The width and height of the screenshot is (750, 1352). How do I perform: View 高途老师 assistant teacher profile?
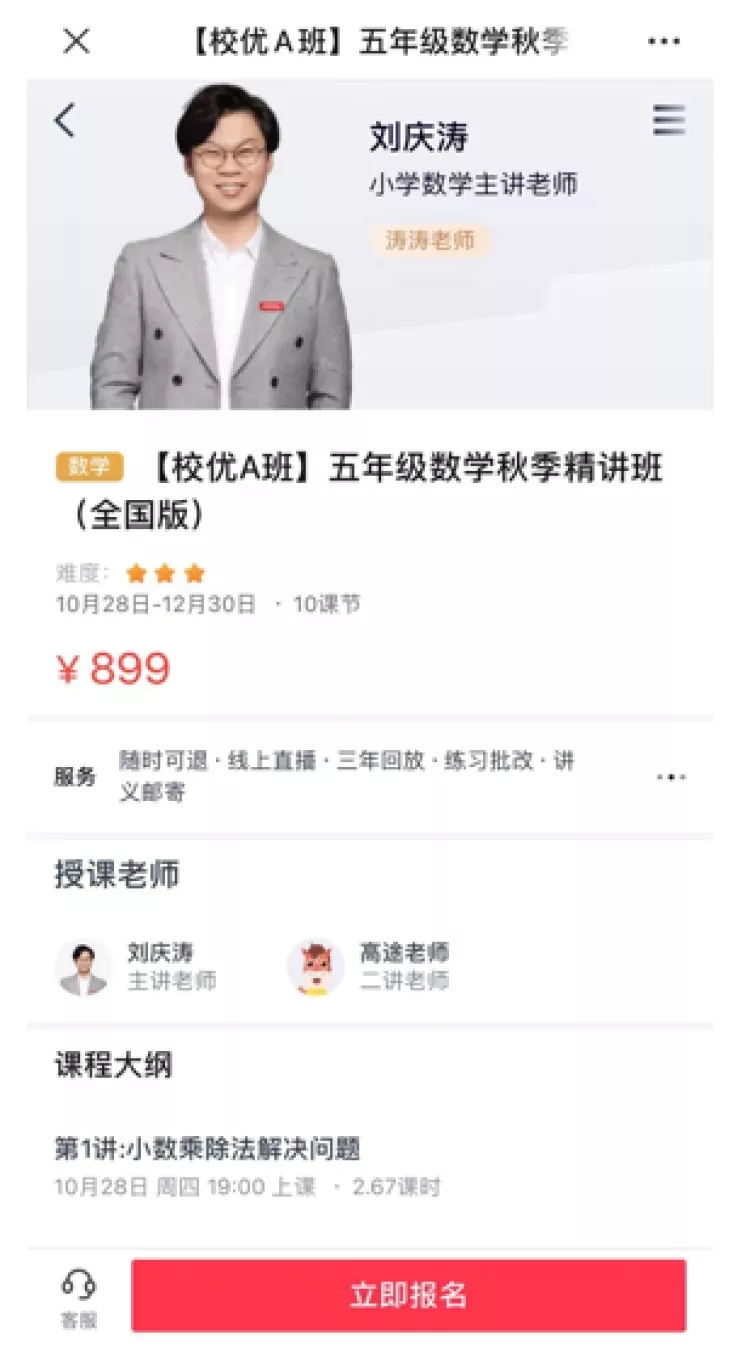(x=368, y=966)
